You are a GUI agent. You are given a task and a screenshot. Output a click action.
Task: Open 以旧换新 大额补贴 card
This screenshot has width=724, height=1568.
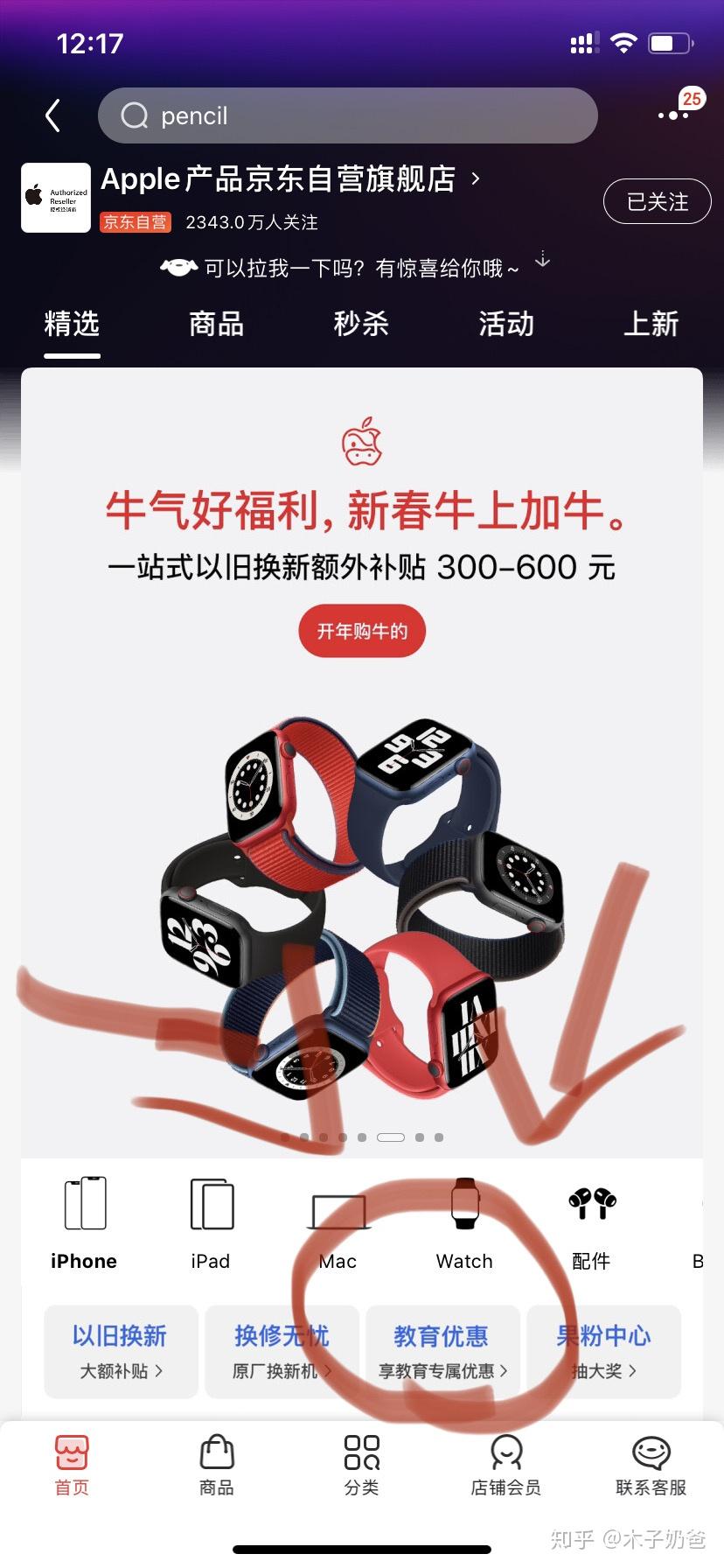click(x=120, y=1351)
